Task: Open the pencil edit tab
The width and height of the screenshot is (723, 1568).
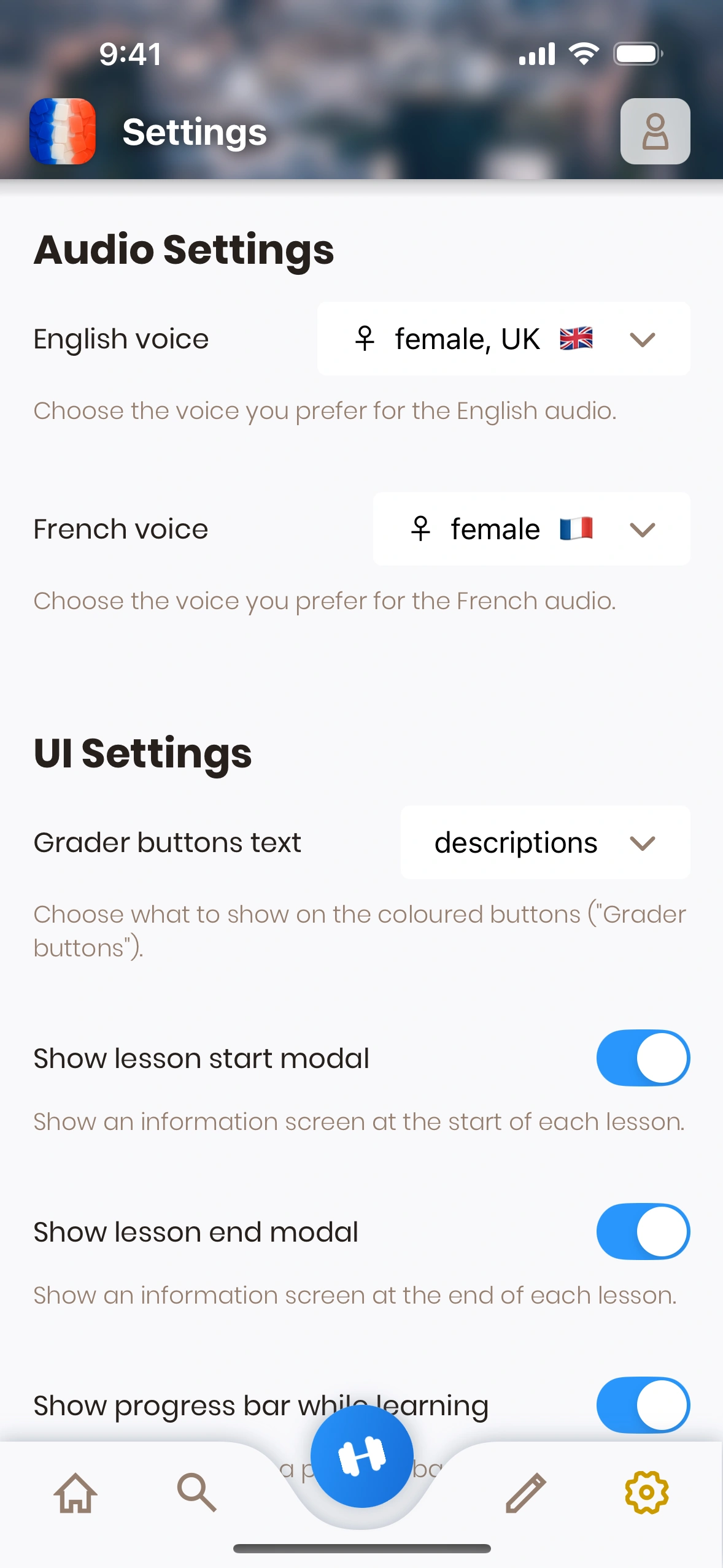Action: (x=526, y=1493)
